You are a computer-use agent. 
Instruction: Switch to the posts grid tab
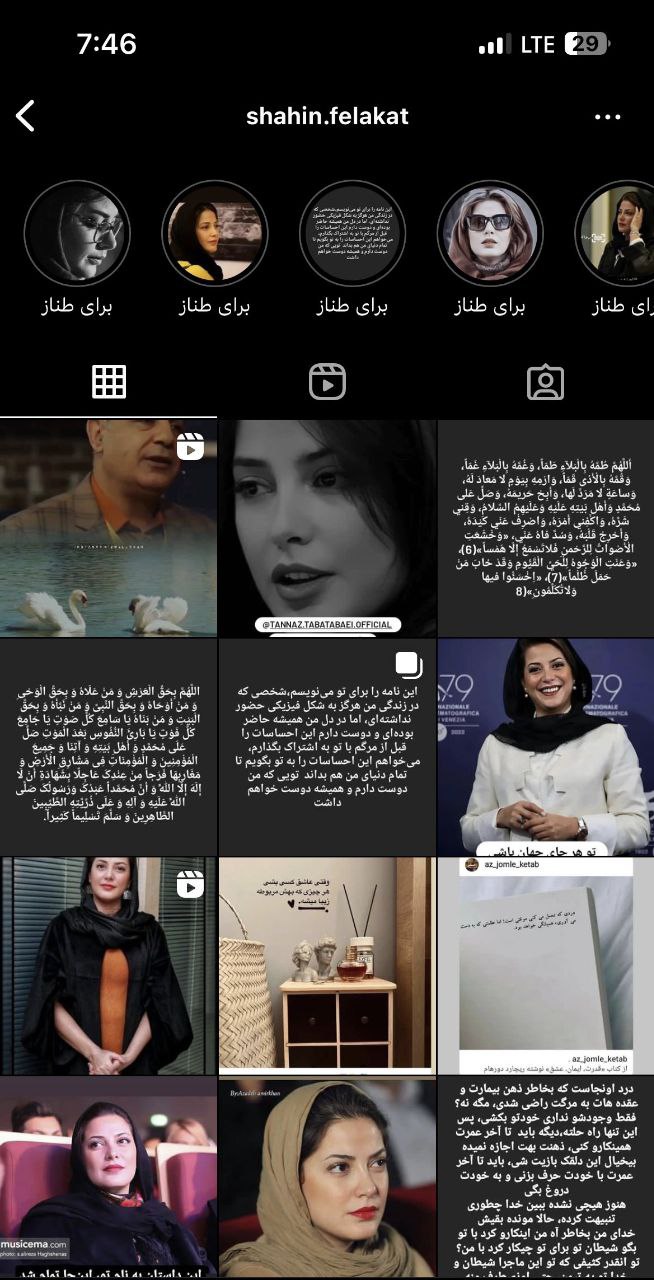(108, 382)
